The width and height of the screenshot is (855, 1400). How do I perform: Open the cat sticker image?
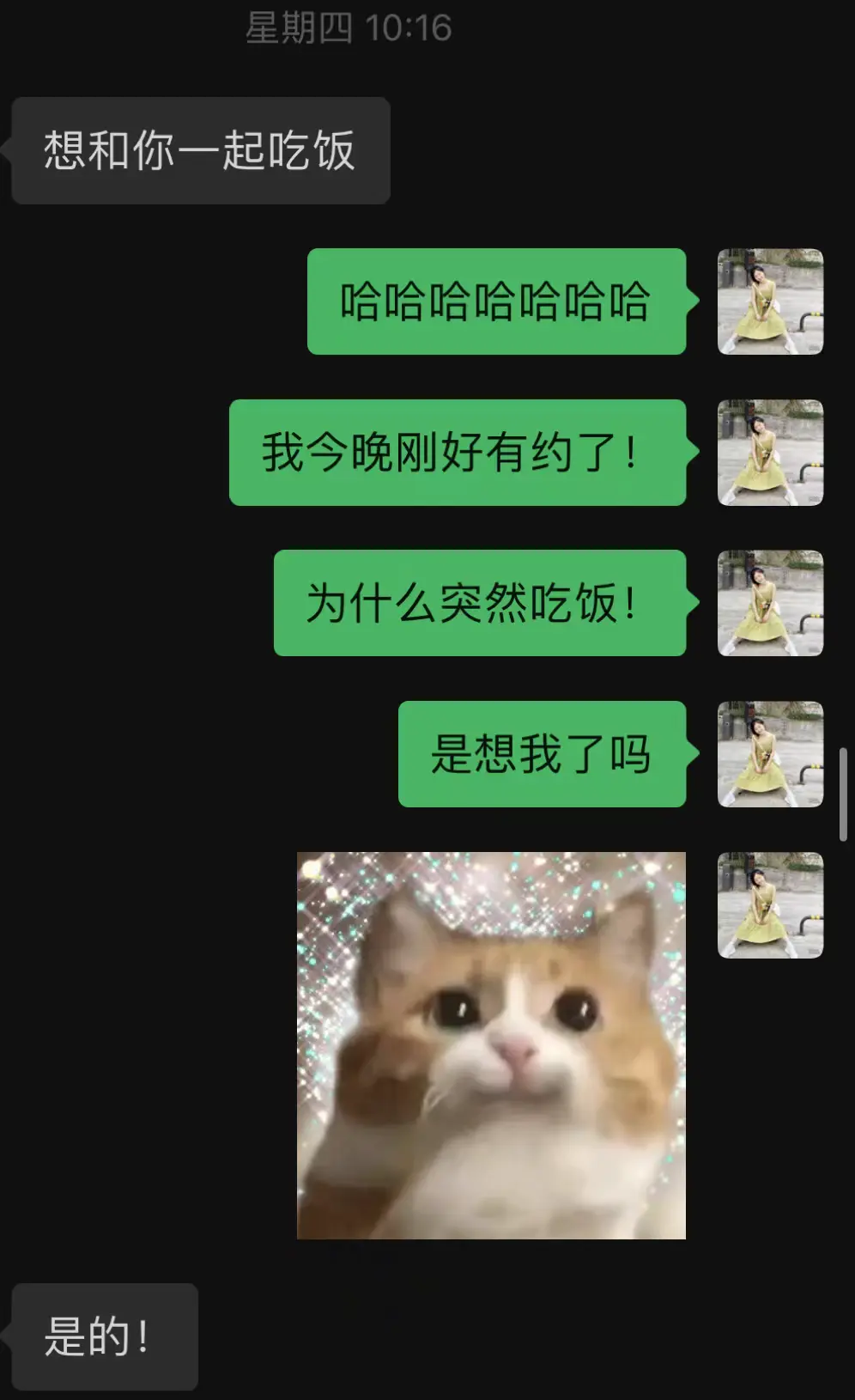point(491,1045)
